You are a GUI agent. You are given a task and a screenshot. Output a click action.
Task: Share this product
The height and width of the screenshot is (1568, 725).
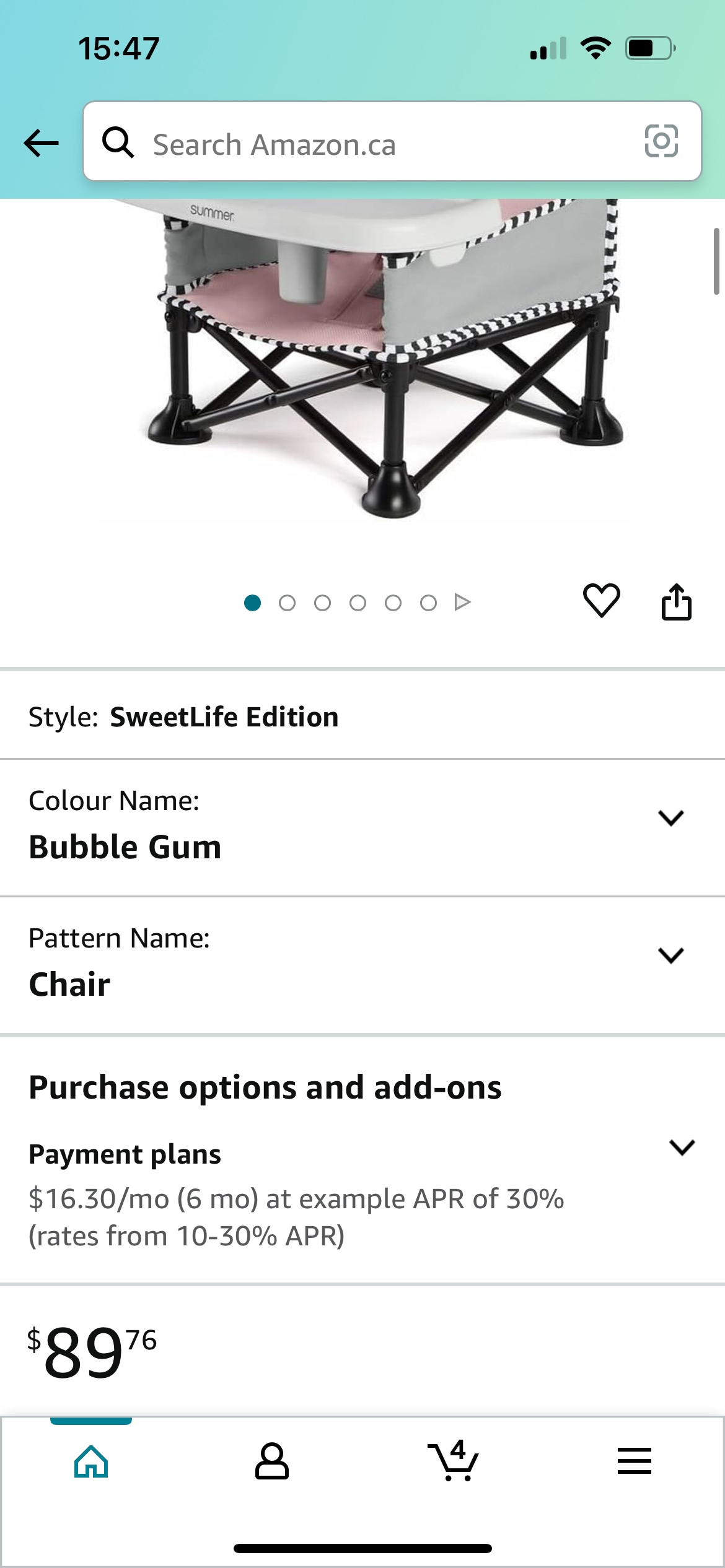coord(676,601)
